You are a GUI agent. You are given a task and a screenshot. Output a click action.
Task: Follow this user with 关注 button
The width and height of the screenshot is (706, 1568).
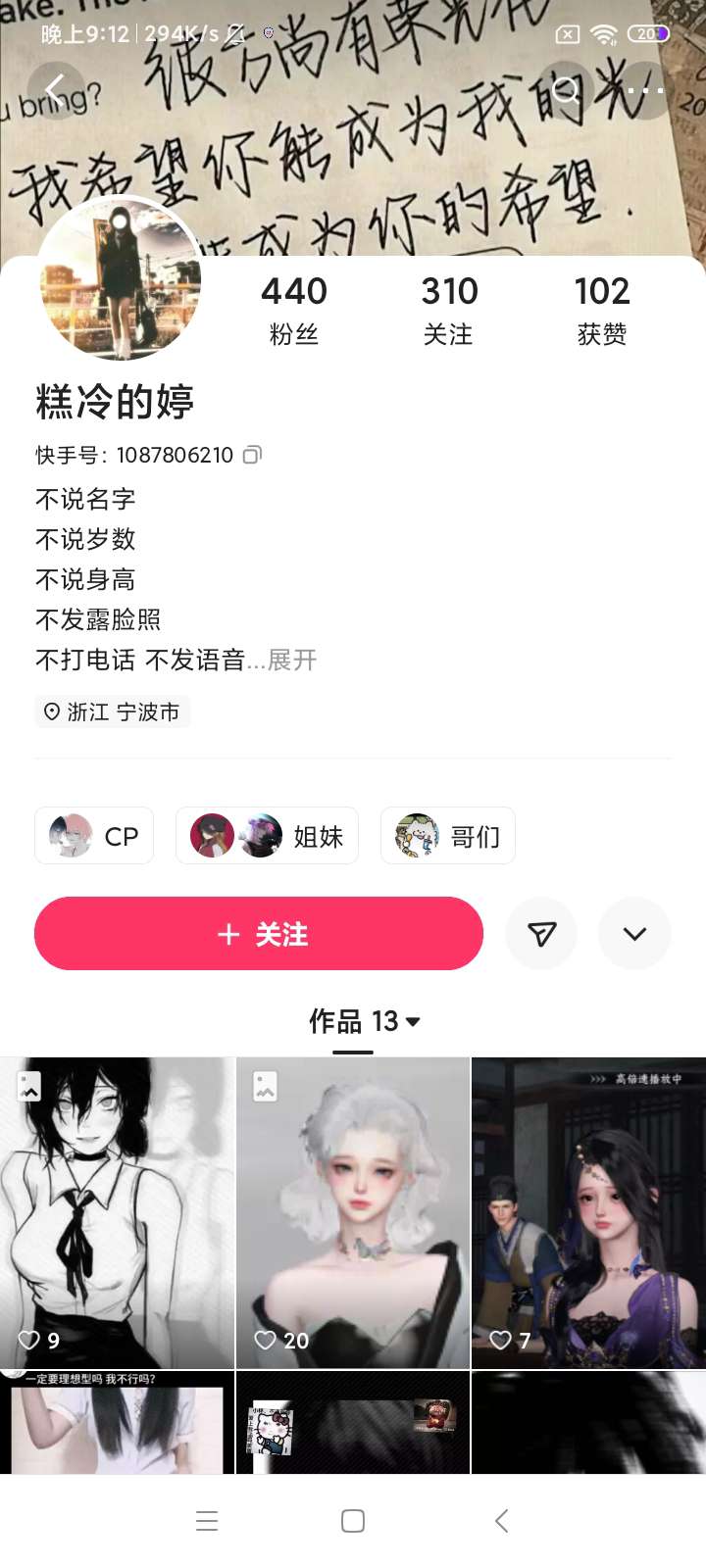(x=259, y=934)
